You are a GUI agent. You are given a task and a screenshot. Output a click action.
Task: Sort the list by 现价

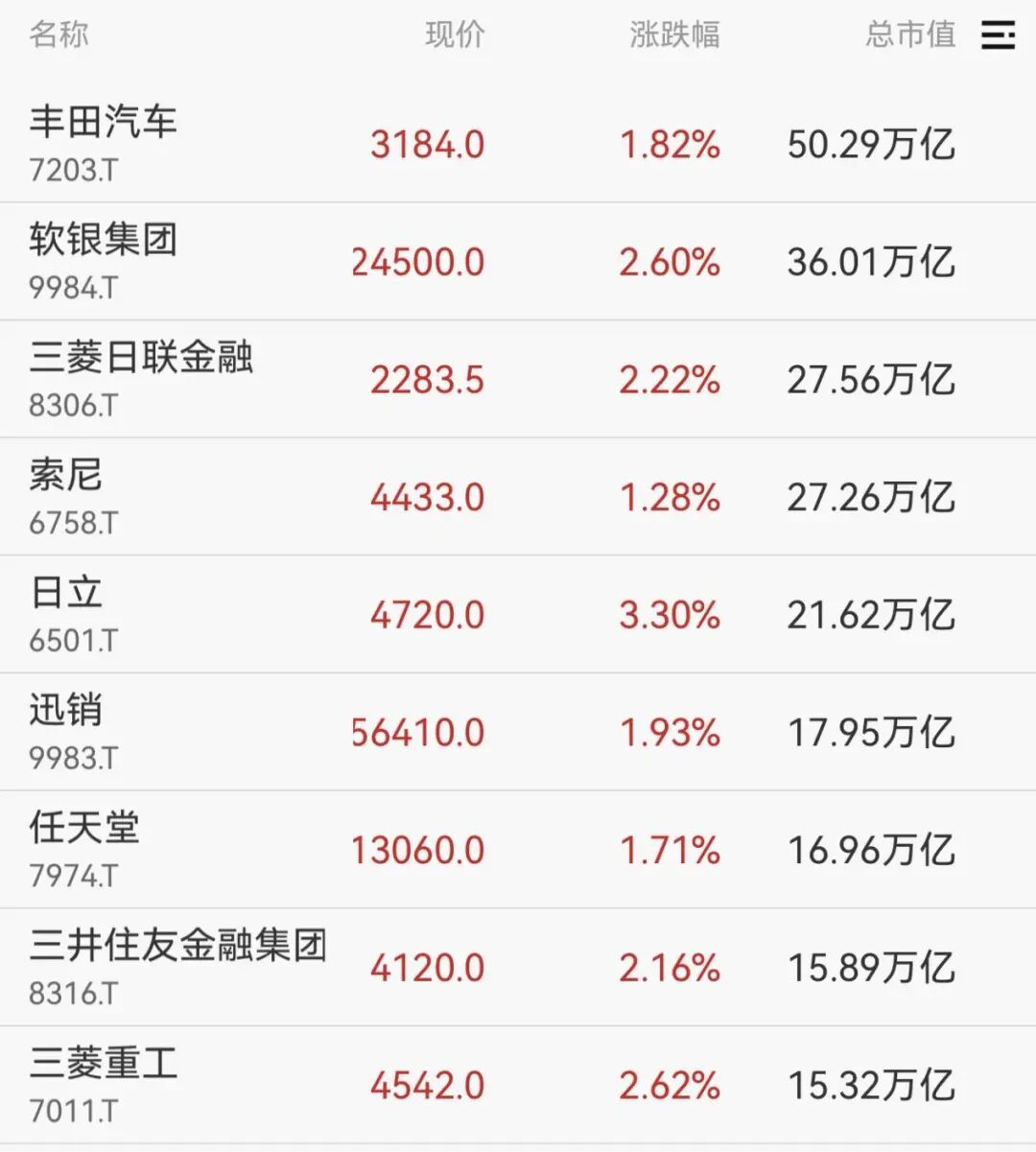[455, 35]
